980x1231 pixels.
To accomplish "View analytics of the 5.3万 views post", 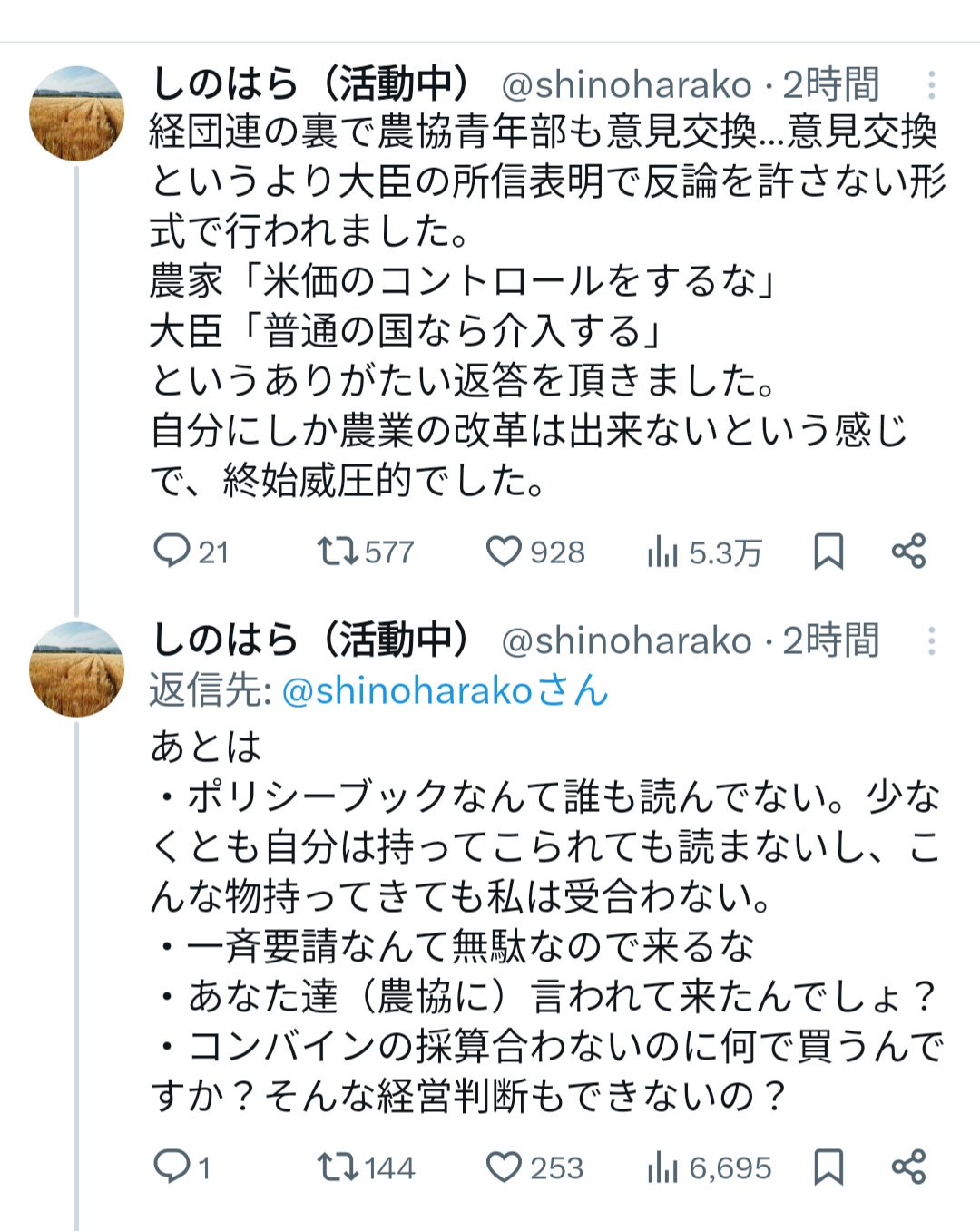I will pyautogui.click(x=663, y=552).
